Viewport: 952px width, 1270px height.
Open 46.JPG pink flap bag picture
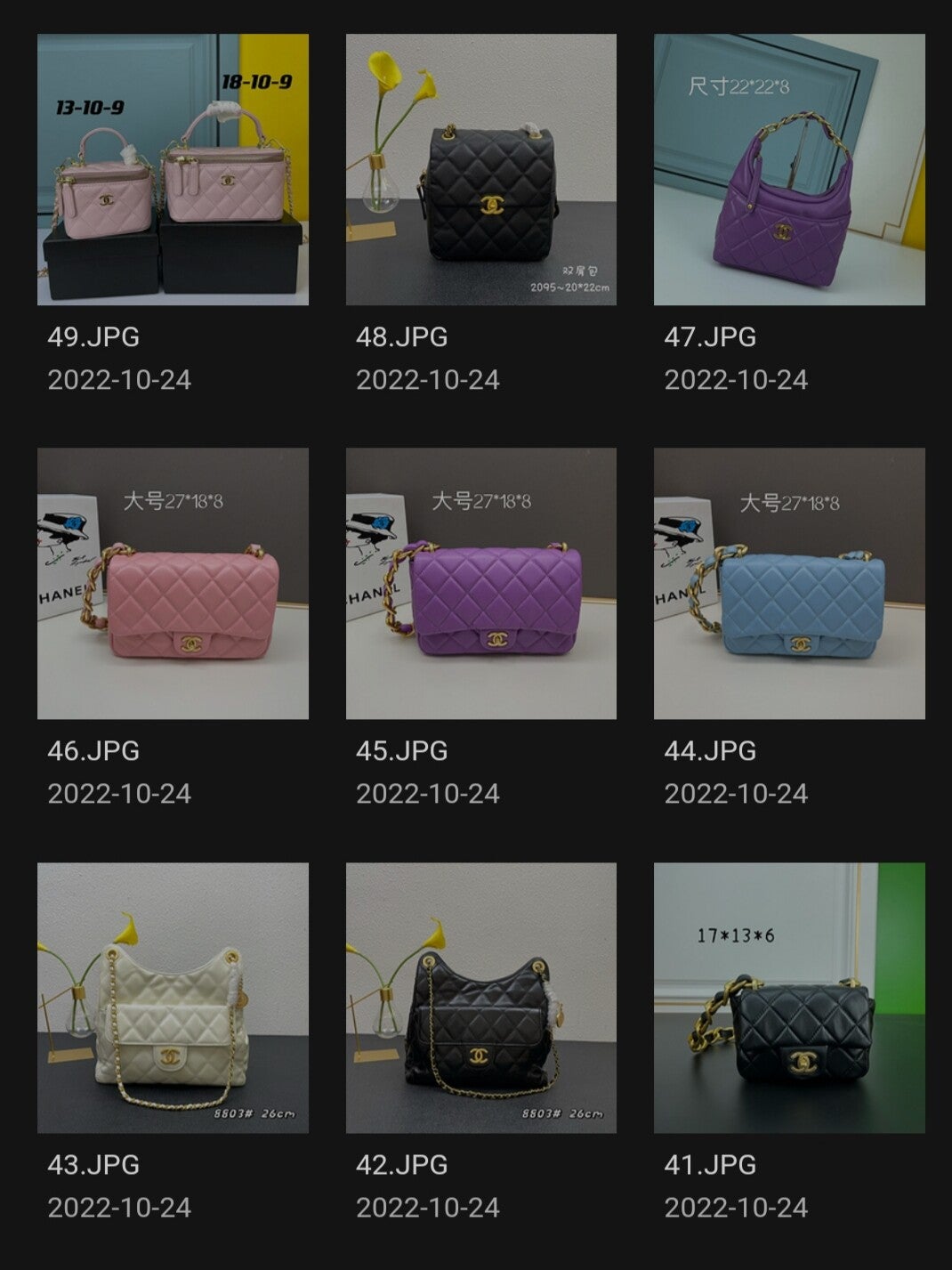(x=173, y=583)
